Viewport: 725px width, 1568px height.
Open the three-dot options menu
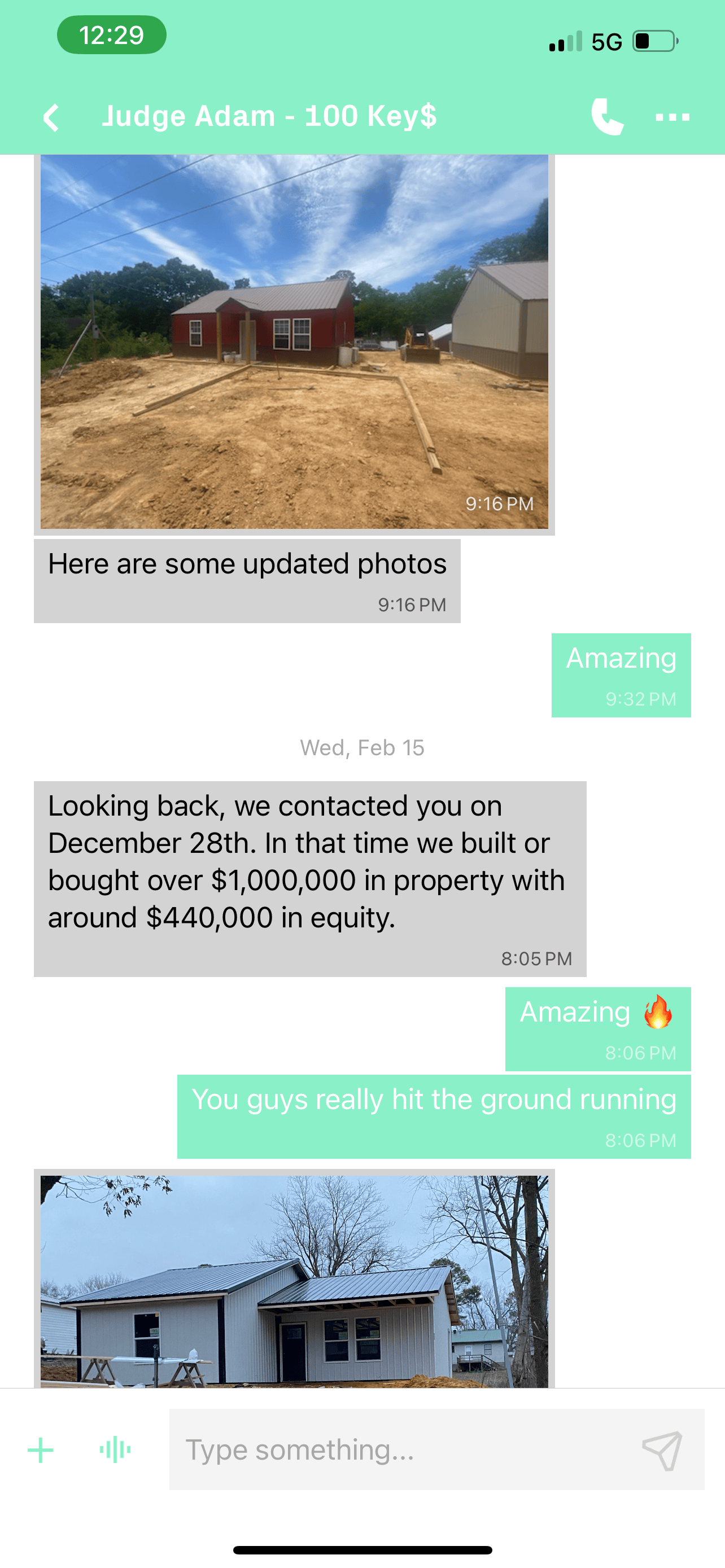(672, 117)
